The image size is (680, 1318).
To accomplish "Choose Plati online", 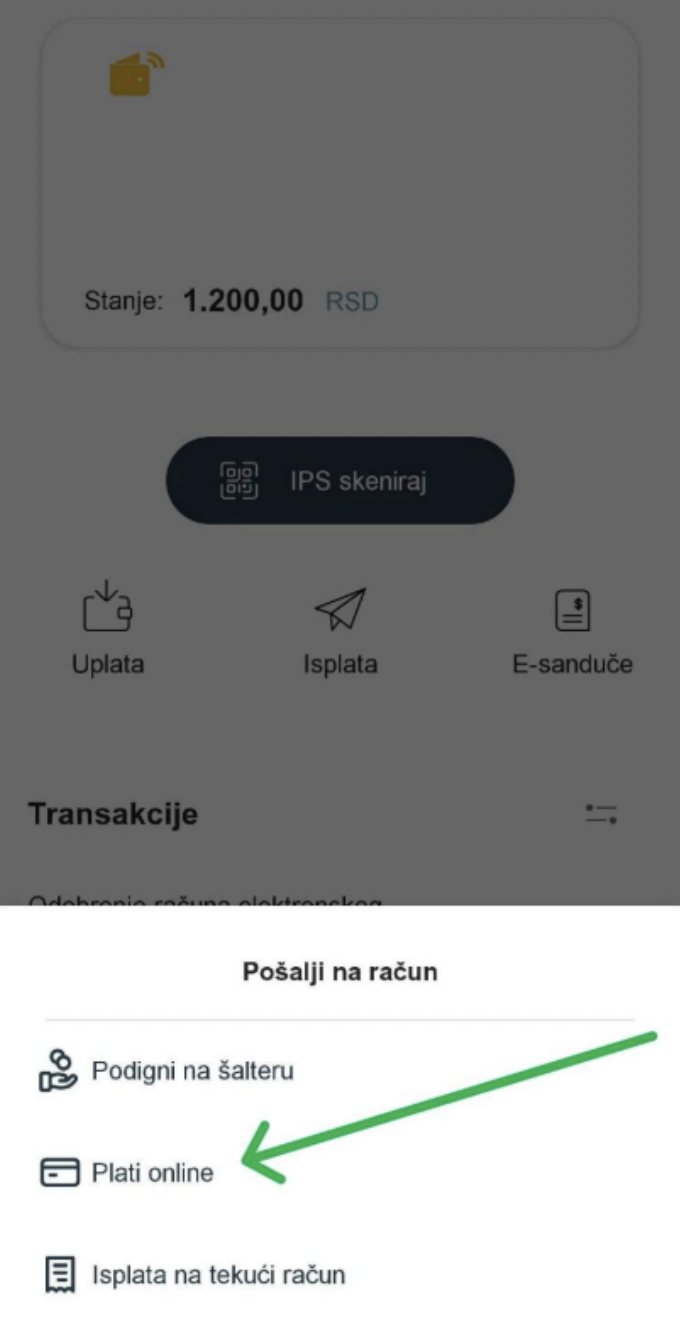I will 152,1173.
